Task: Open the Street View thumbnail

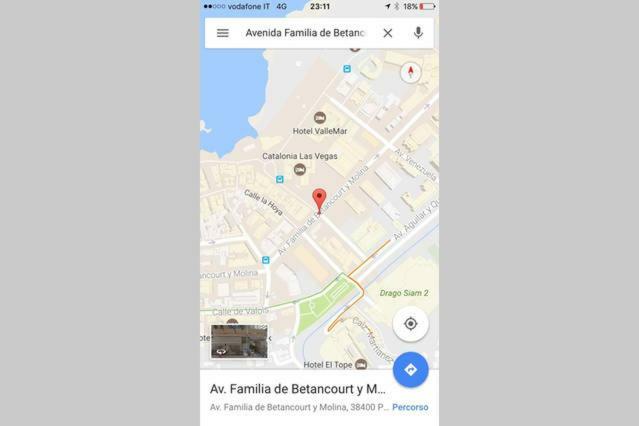Action: tap(239, 341)
